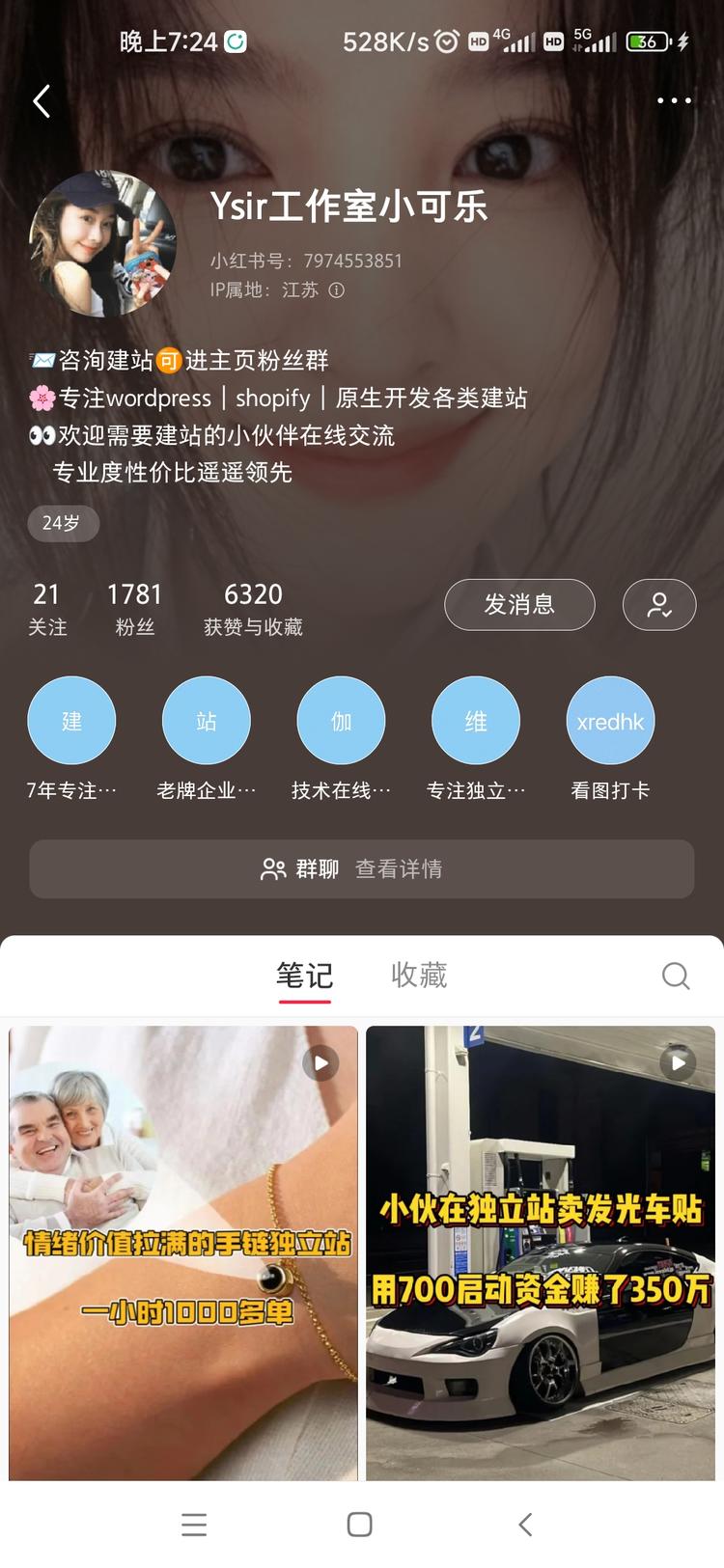
Task: Switch to the 笔记 tab
Action: 303,976
